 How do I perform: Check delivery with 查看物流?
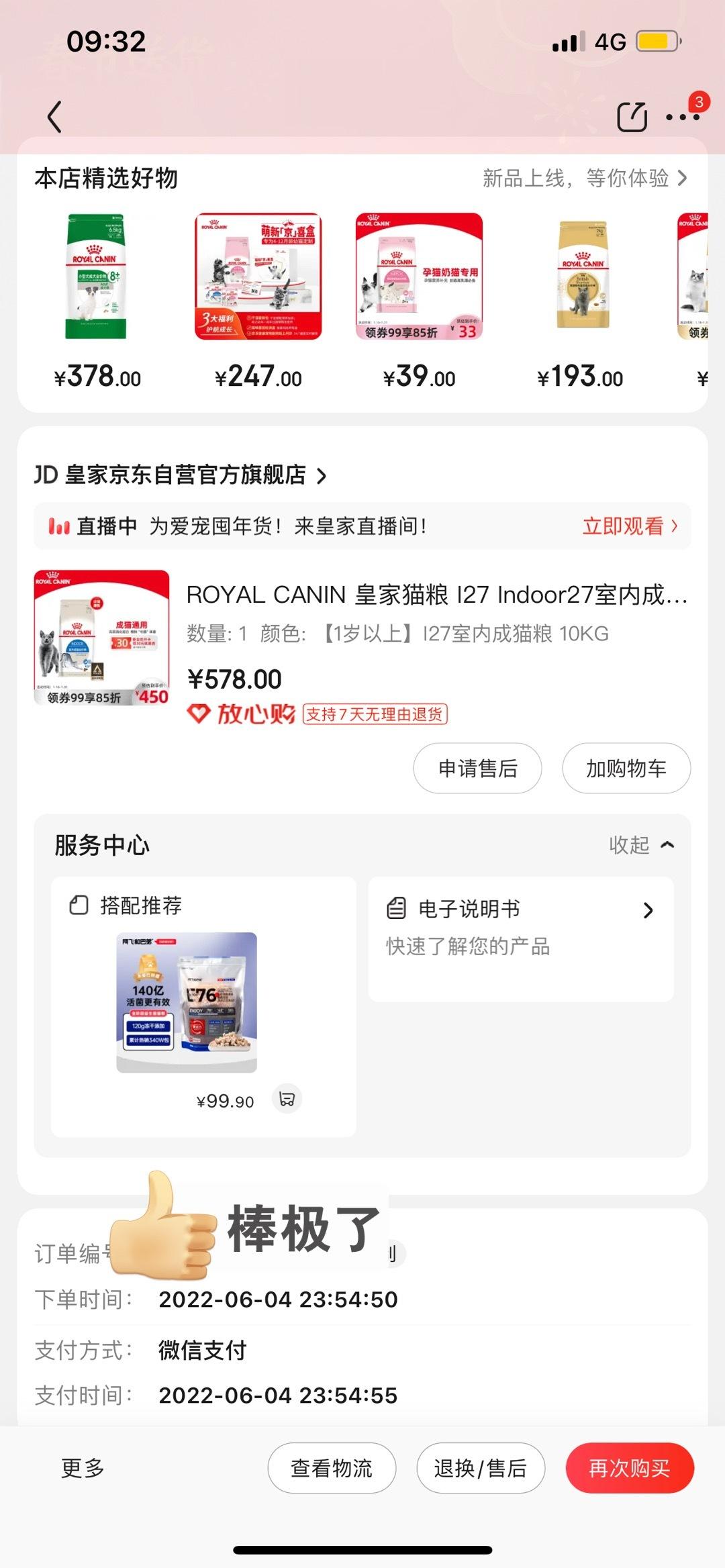coord(332,1468)
